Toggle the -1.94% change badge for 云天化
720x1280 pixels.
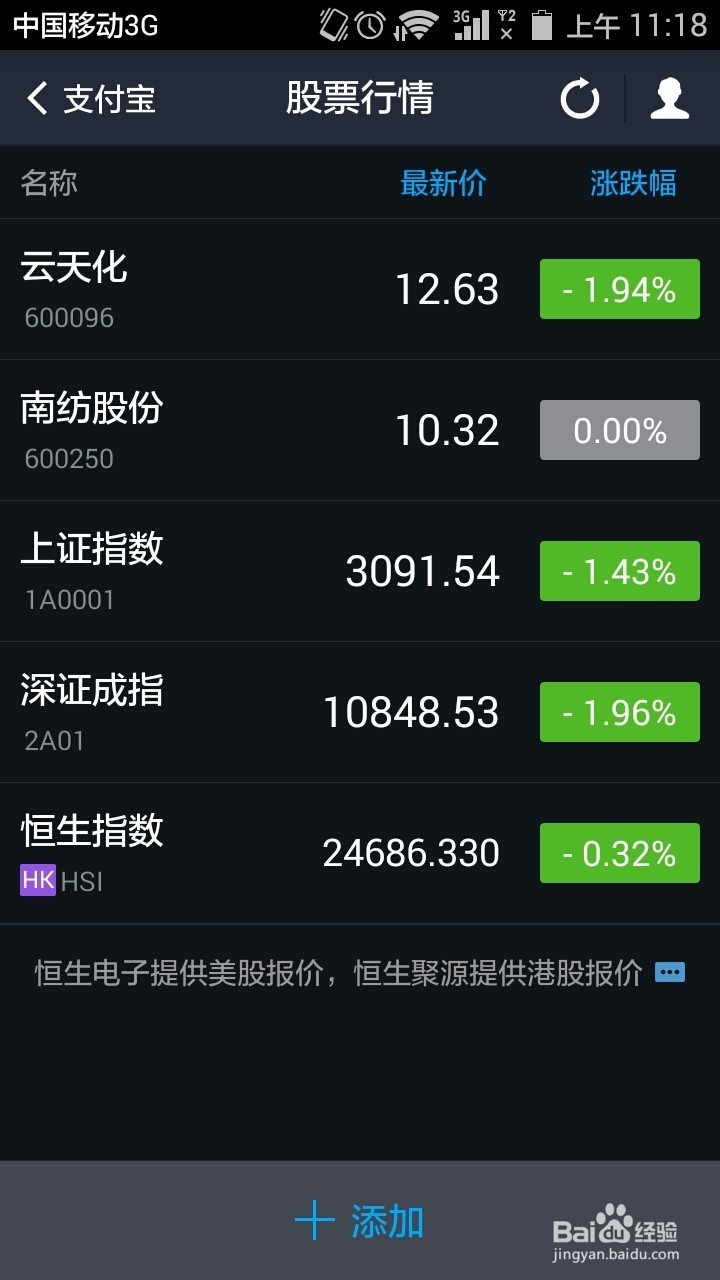coord(620,289)
